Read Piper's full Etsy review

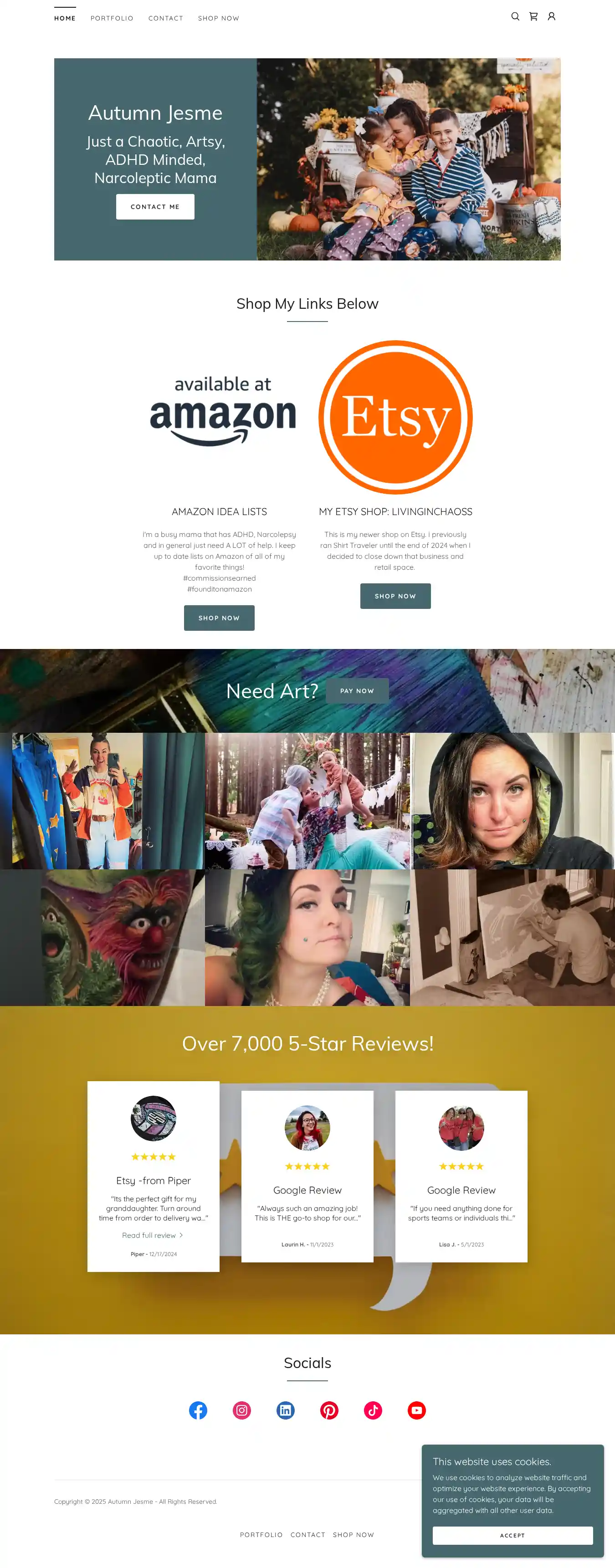pyautogui.click(x=152, y=1235)
